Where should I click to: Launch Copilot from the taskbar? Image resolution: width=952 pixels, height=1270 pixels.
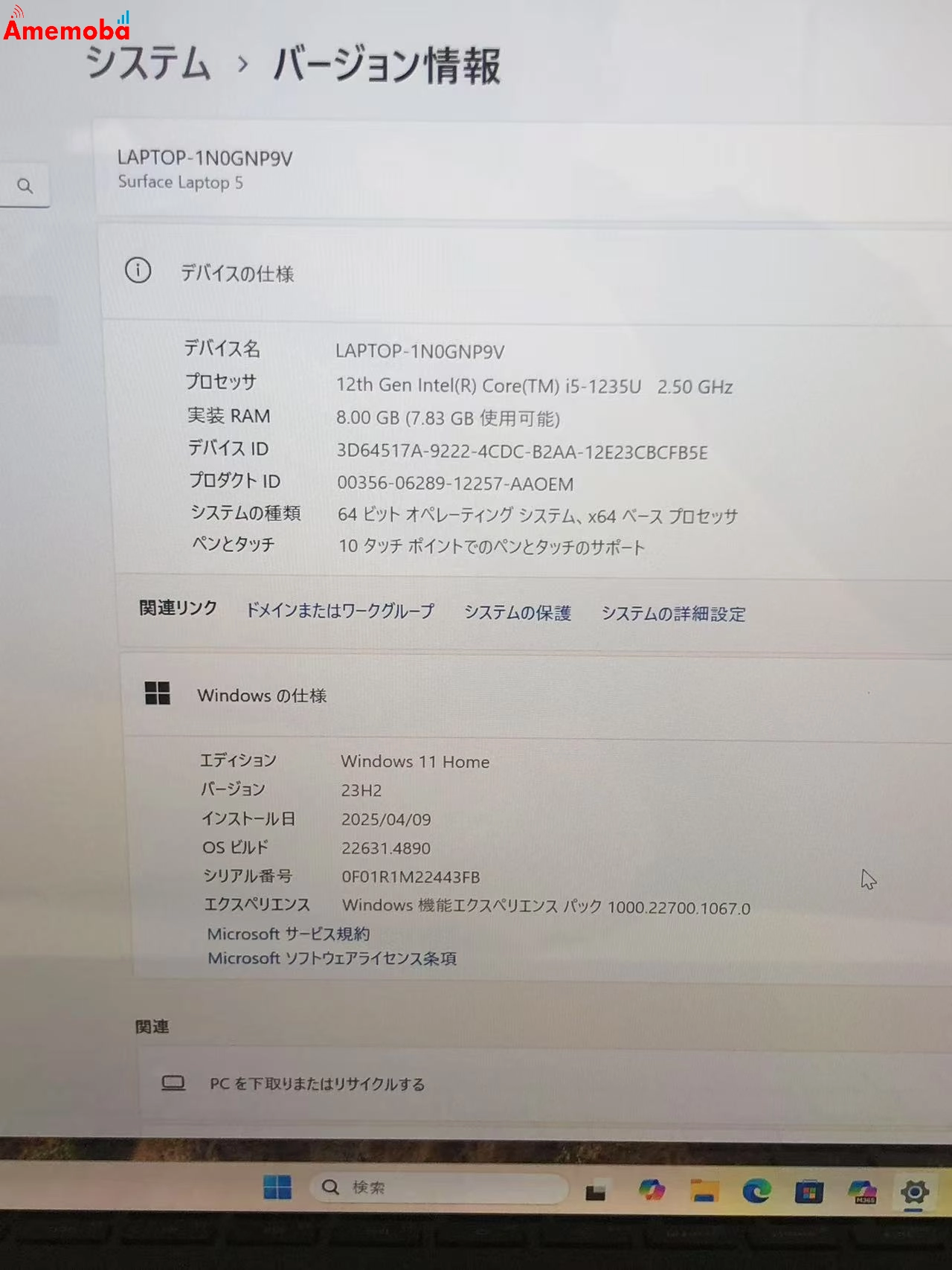(x=652, y=1190)
